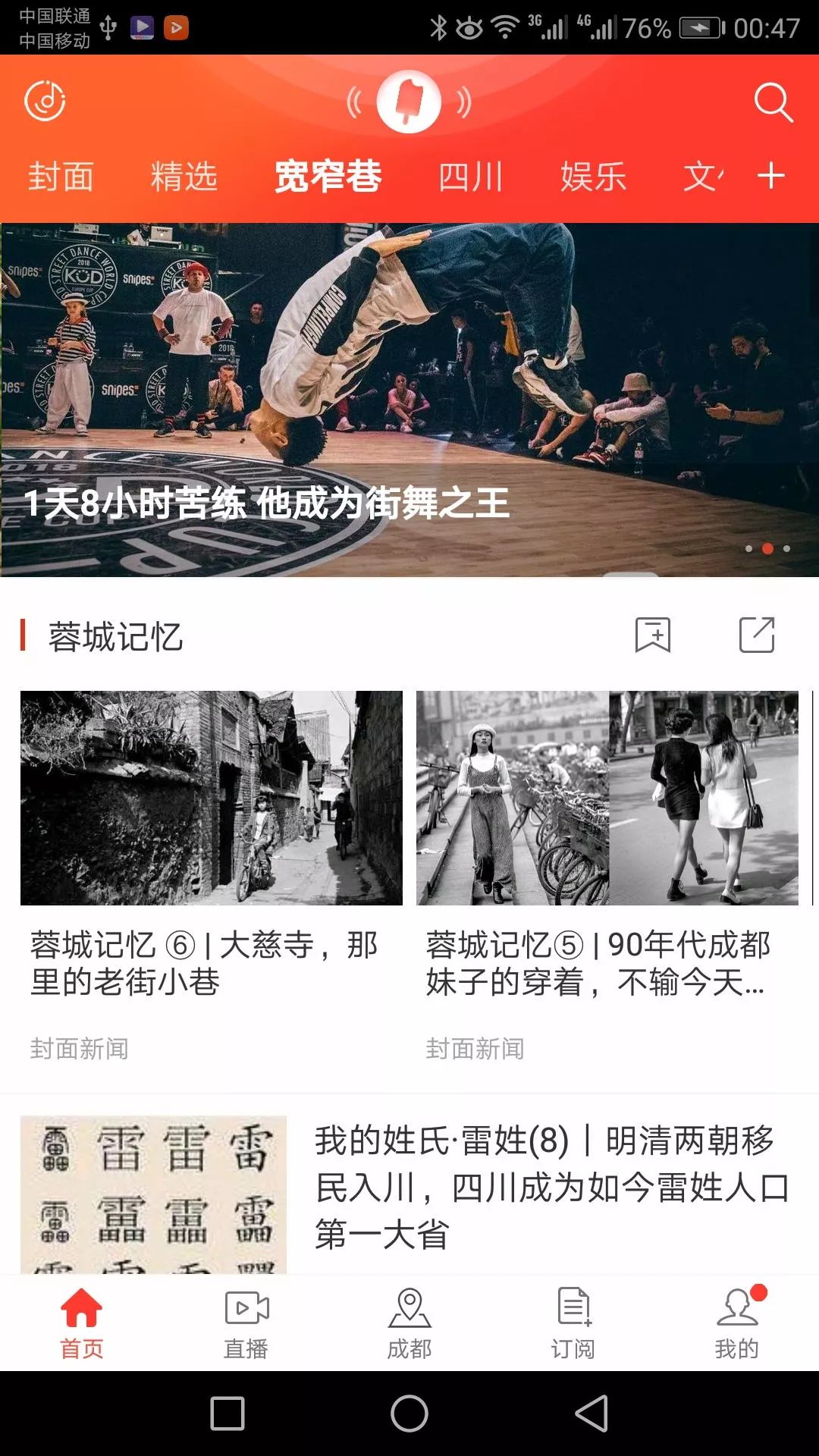Bookmark the 蓉城记忆 section
Image resolution: width=819 pixels, height=1456 pixels.
coord(653,635)
